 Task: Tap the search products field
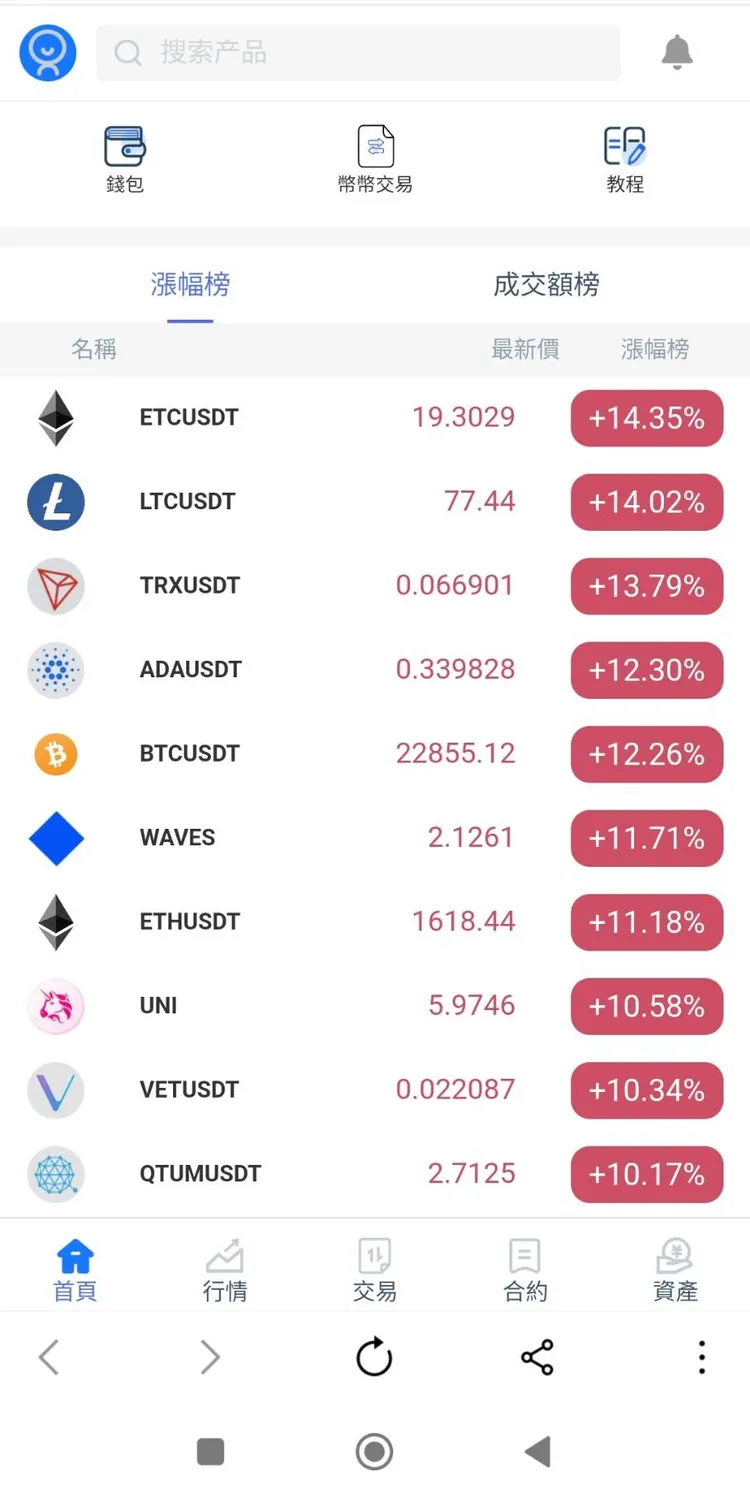point(358,53)
